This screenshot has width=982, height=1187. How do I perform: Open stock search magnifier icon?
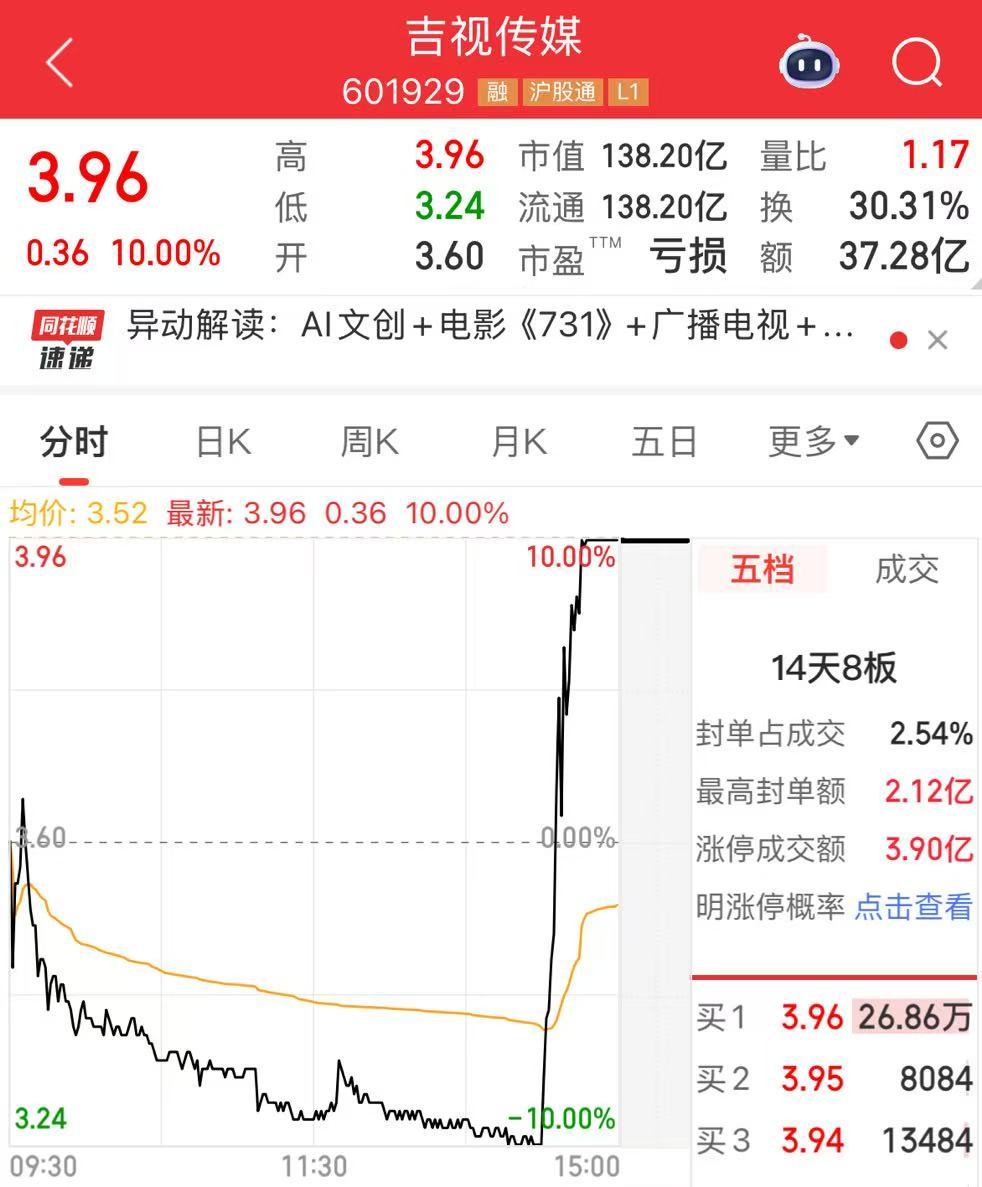pyautogui.click(x=917, y=63)
